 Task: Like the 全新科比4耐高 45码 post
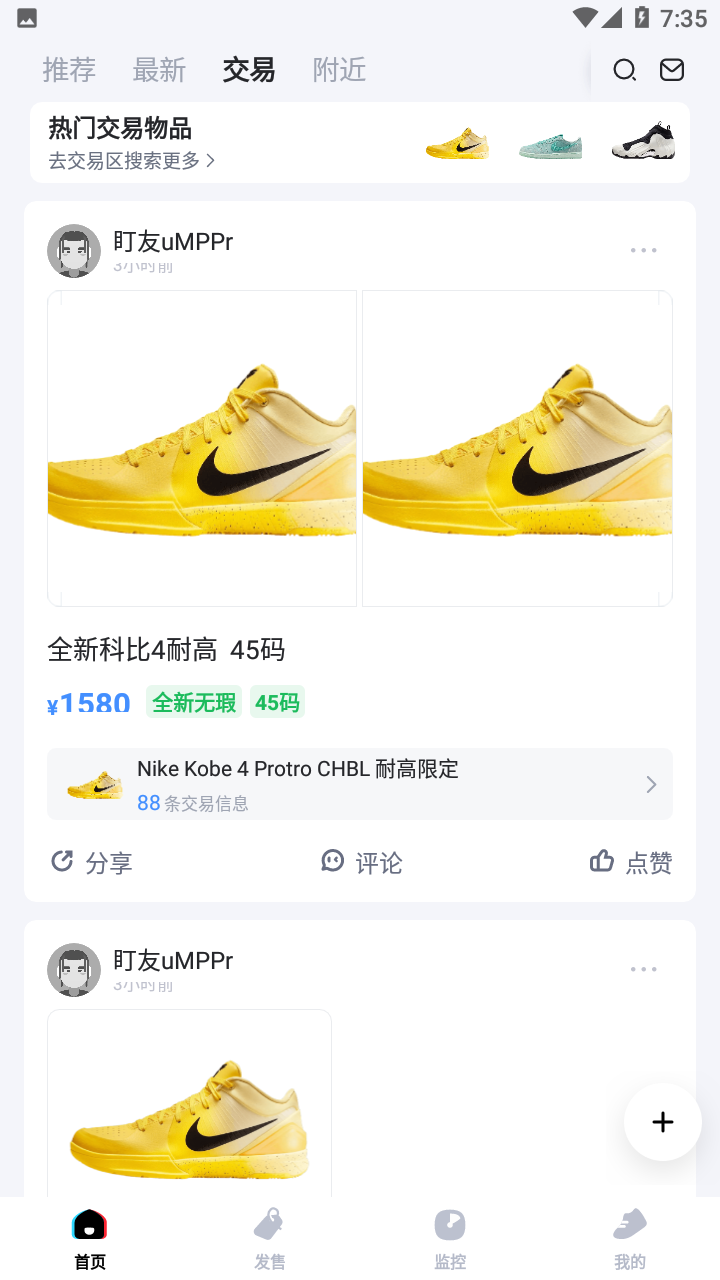[631, 862]
